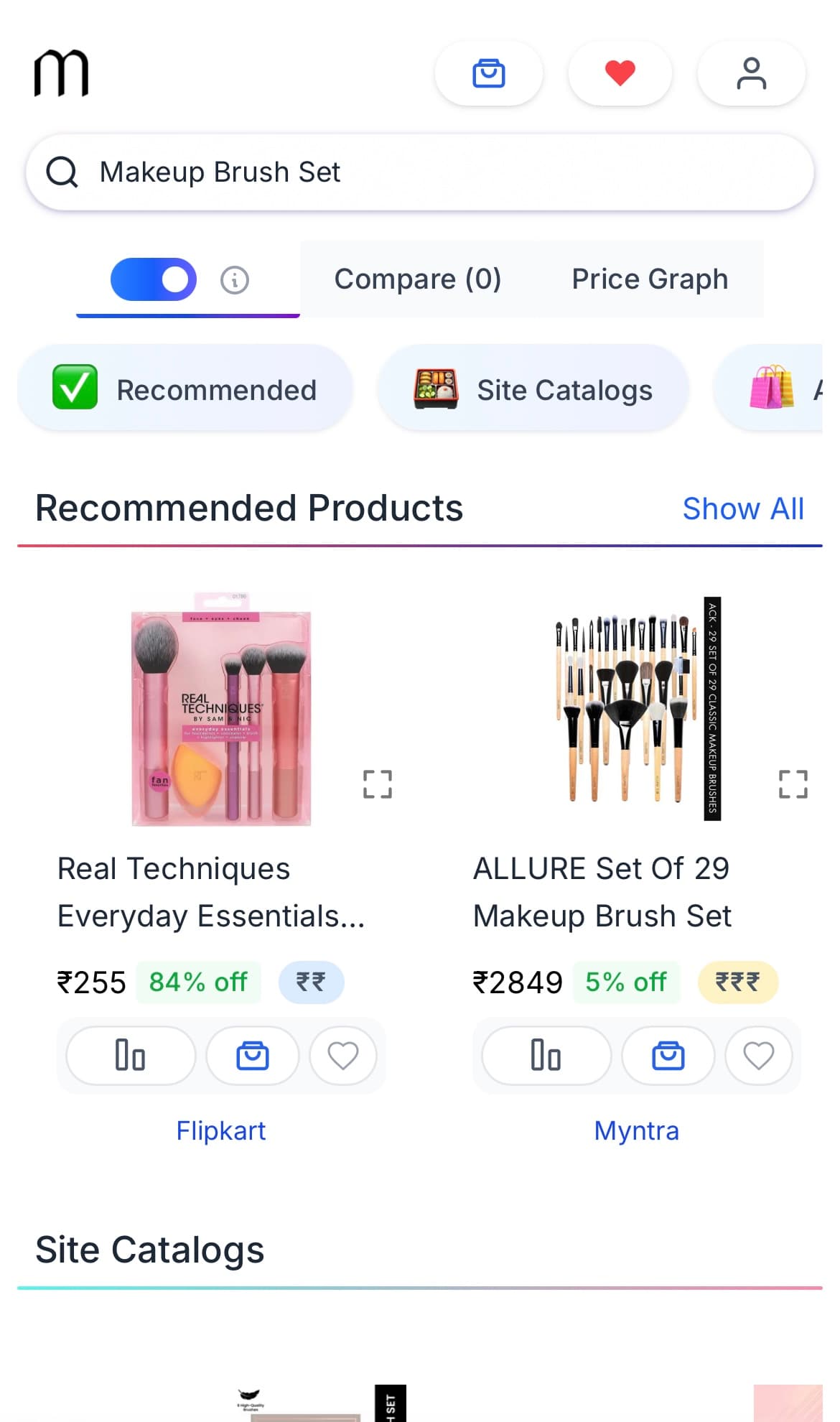The width and height of the screenshot is (840, 1422).
Task: Open the info icon beside the toggle
Action: pyautogui.click(x=235, y=279)
